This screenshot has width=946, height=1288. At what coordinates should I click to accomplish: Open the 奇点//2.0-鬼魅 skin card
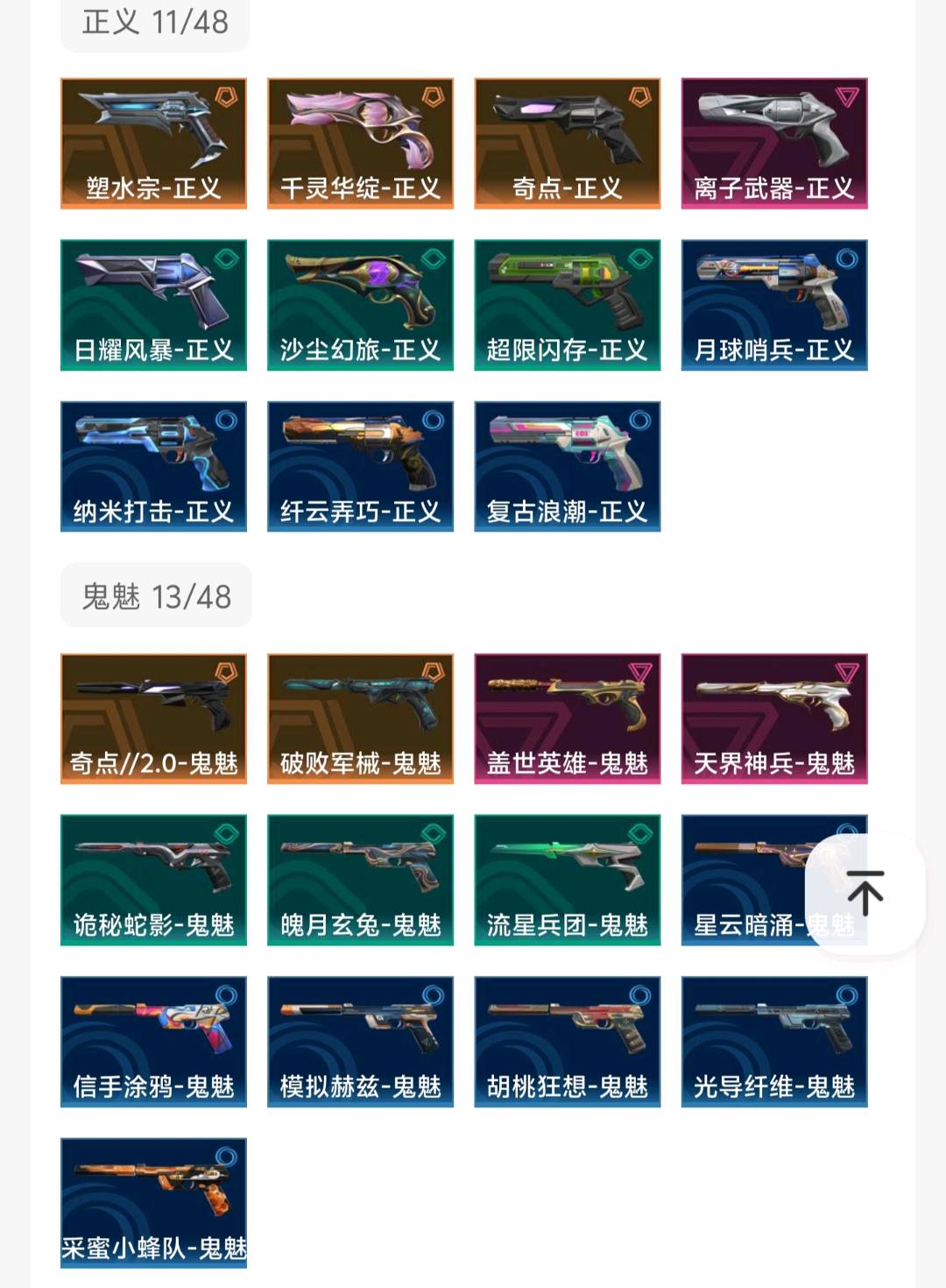153,718
